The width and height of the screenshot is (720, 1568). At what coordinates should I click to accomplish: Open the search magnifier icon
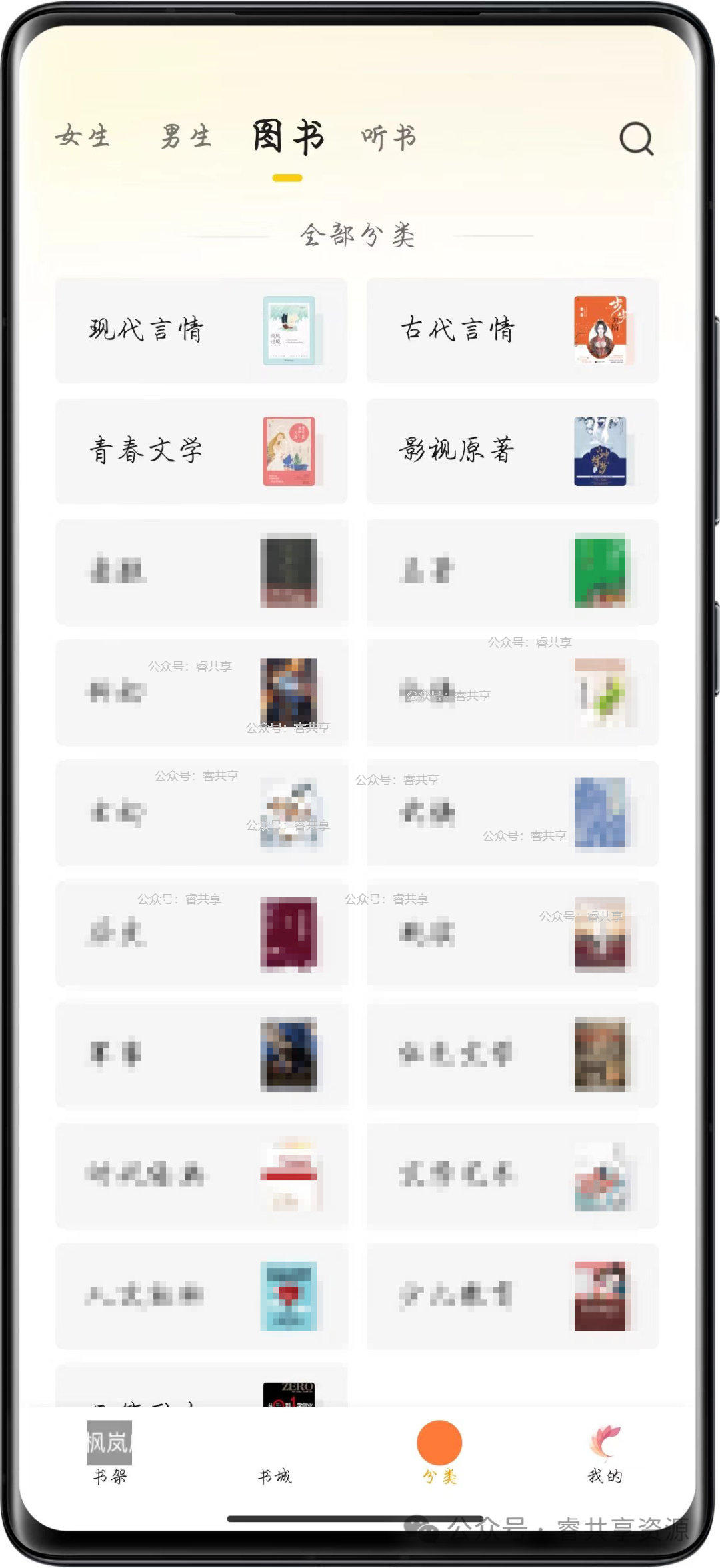click(x=637, y=139)
